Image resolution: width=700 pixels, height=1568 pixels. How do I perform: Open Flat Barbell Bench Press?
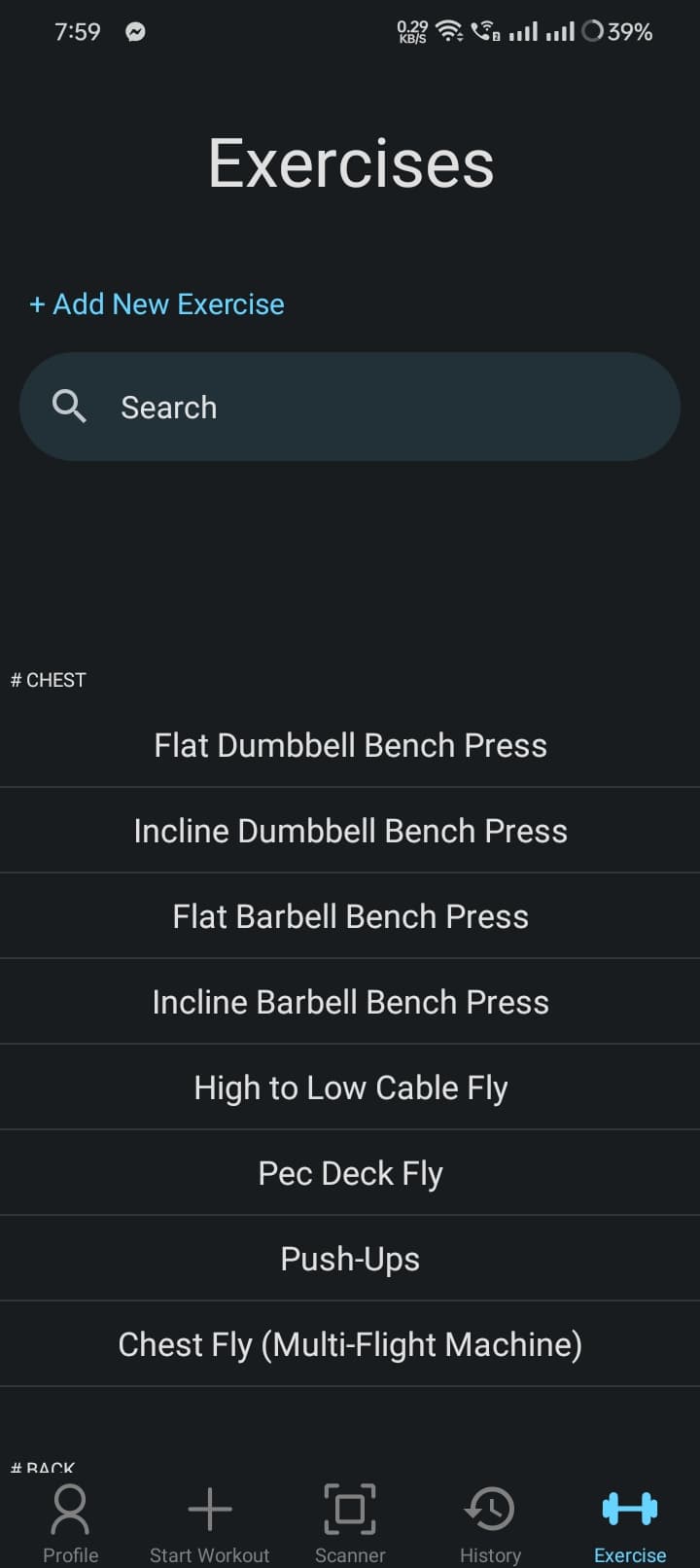(350, 915)
